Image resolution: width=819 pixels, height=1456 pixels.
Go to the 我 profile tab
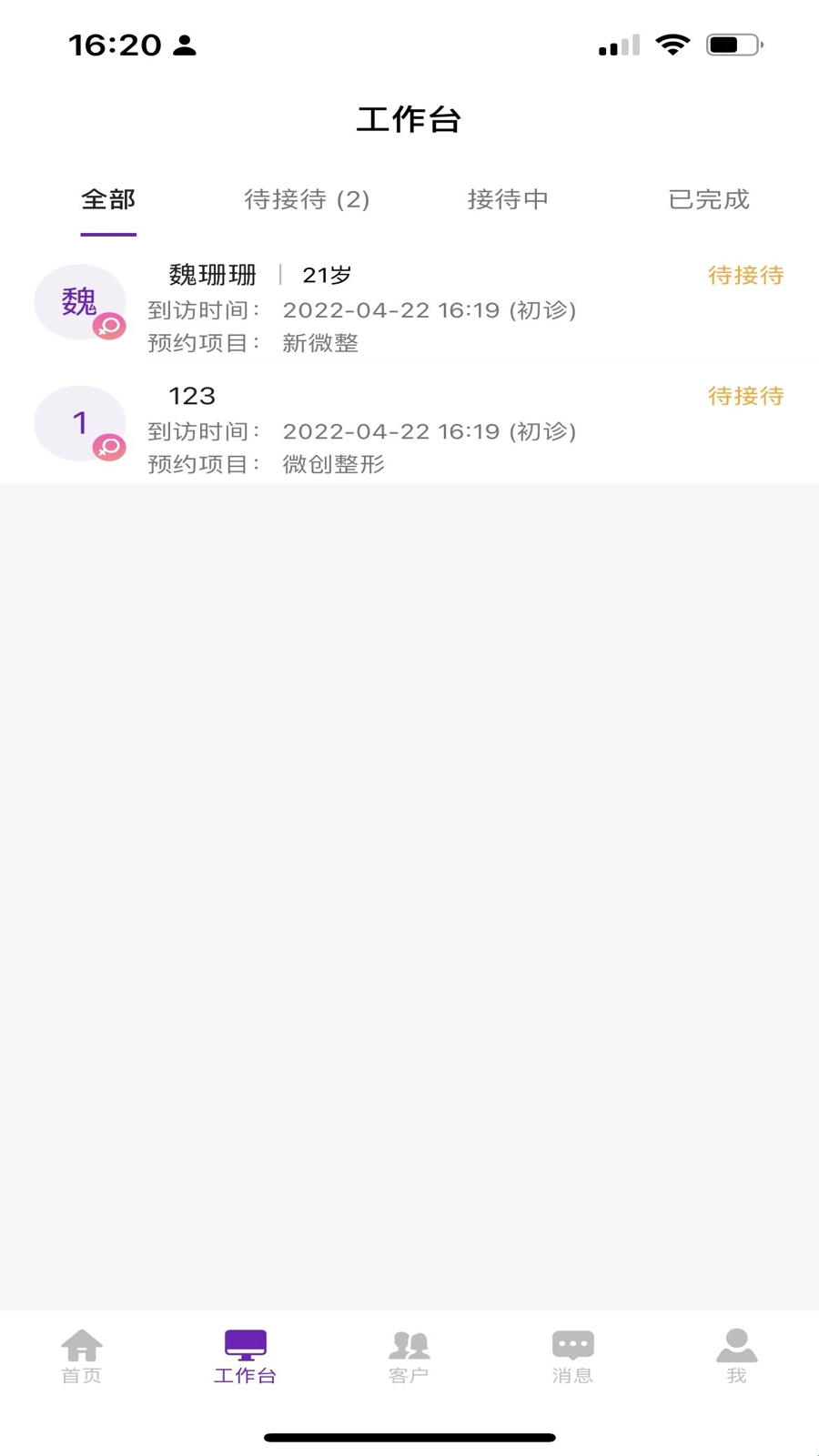(737, 1357)
